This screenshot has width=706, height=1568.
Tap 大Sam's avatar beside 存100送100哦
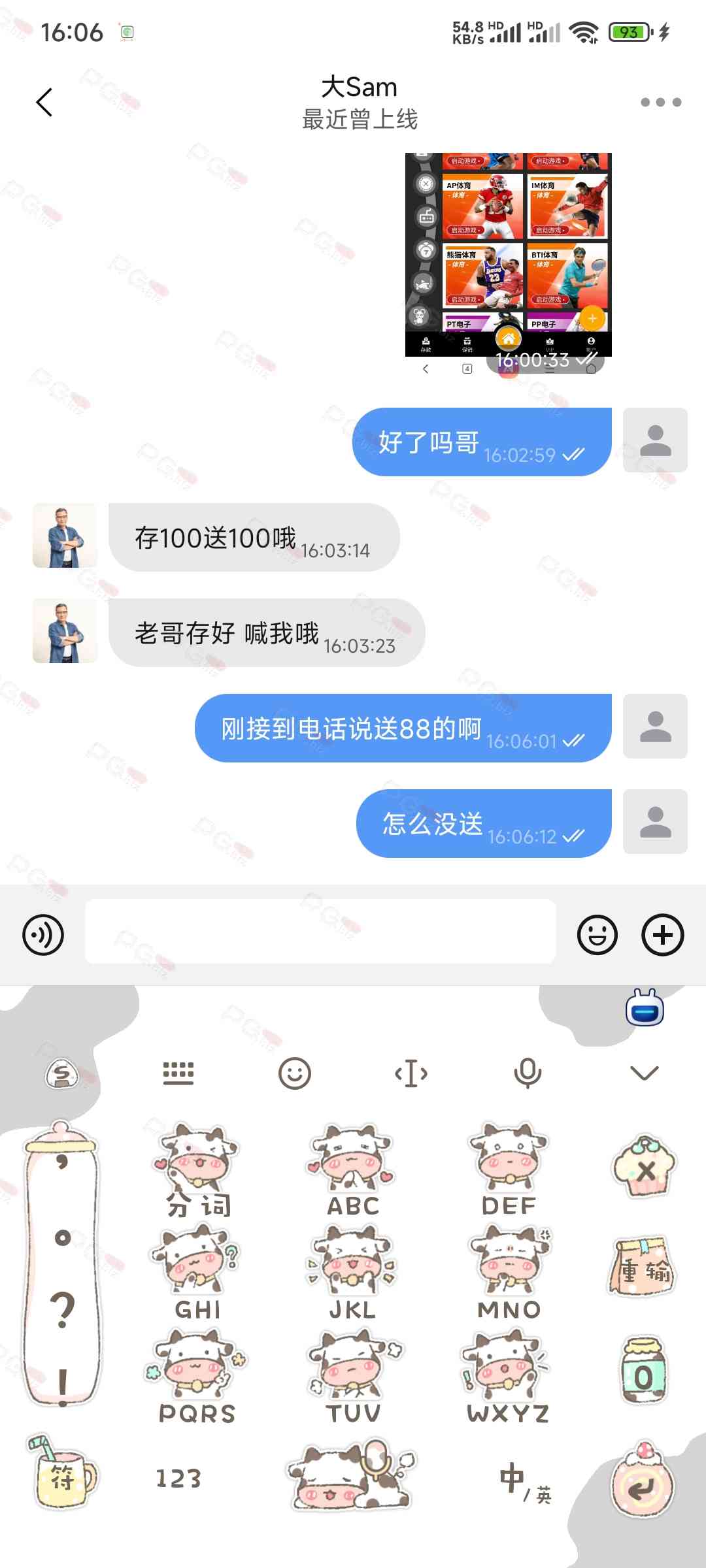coord(65,535)
